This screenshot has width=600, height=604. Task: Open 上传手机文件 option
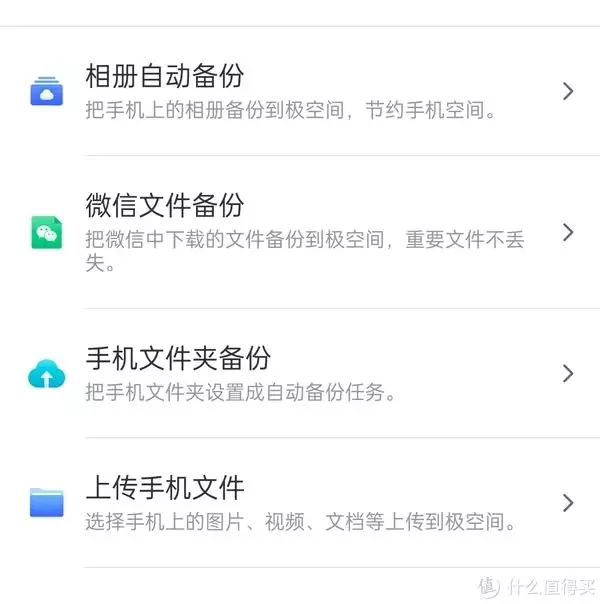pos(300,503)
